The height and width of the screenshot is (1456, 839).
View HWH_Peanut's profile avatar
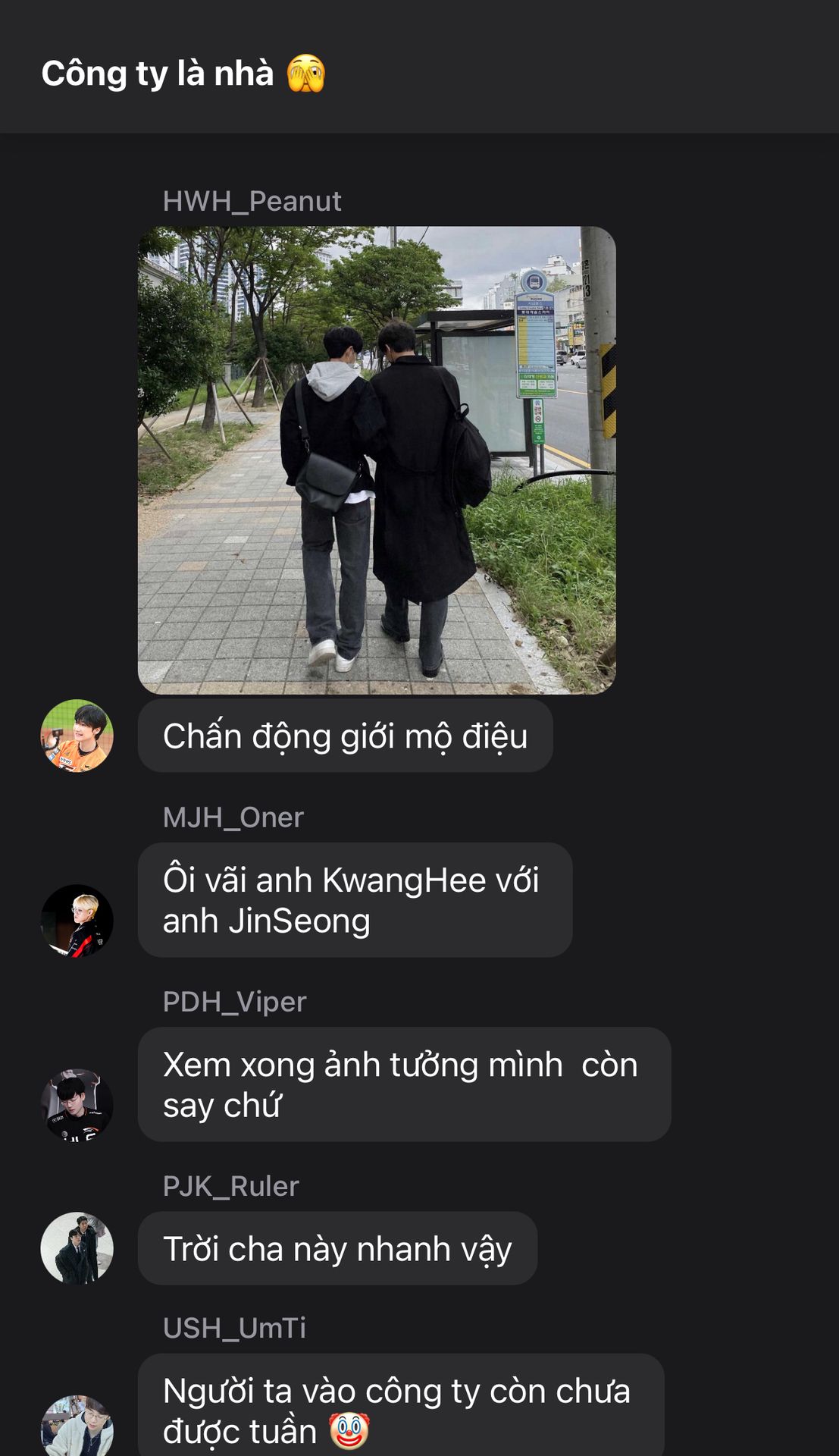[x=77, y=736]
